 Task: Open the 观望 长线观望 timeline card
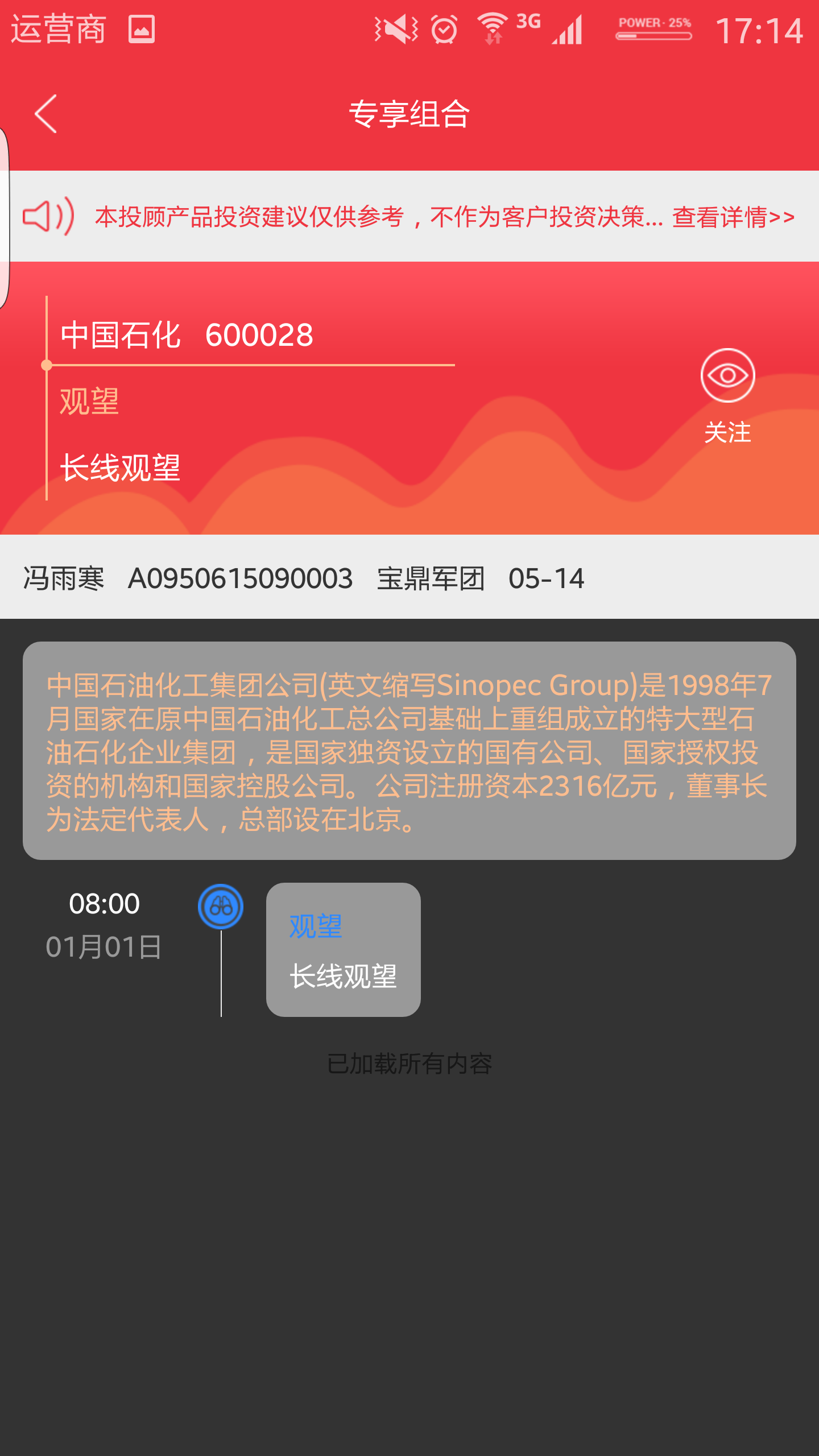pos(344,949)
